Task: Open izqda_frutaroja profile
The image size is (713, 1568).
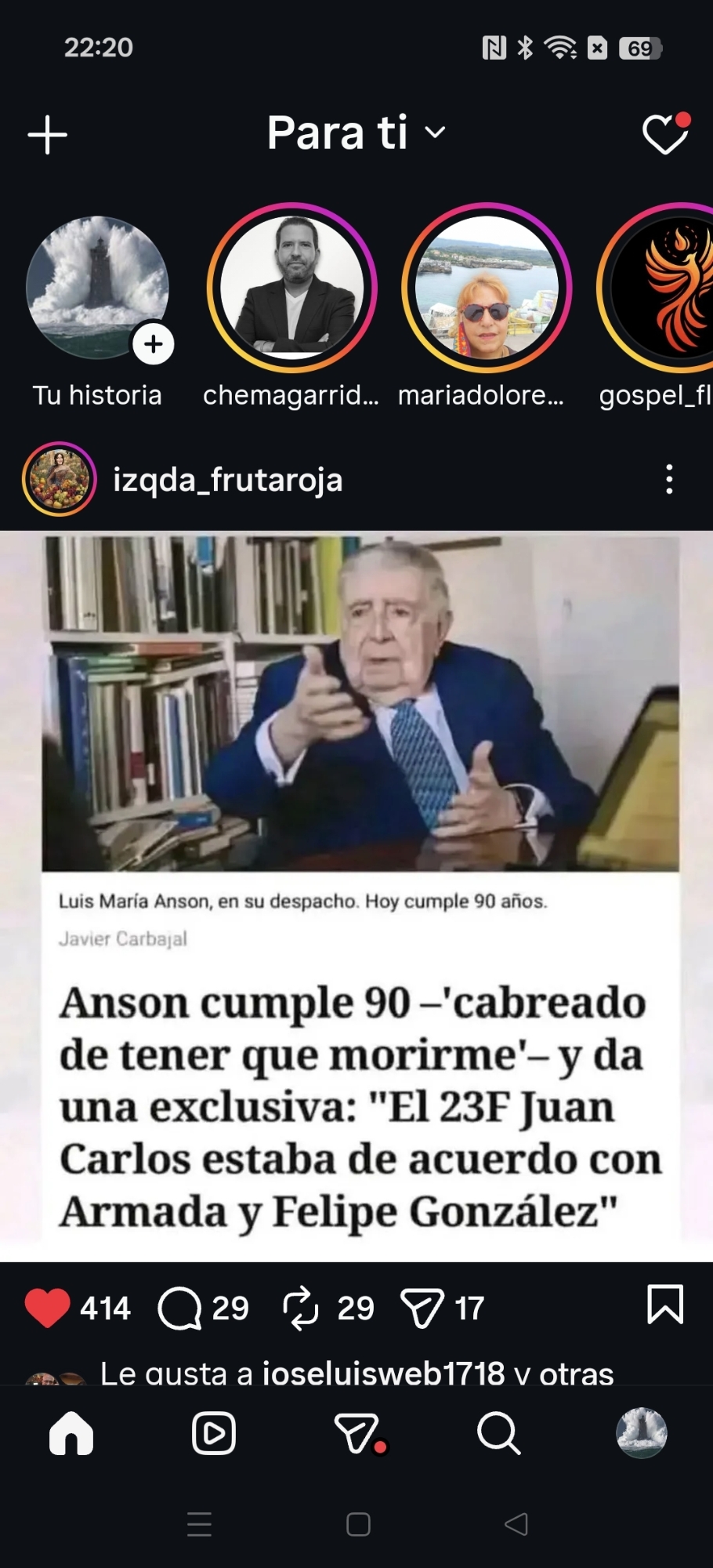Action: click(227, 479)
